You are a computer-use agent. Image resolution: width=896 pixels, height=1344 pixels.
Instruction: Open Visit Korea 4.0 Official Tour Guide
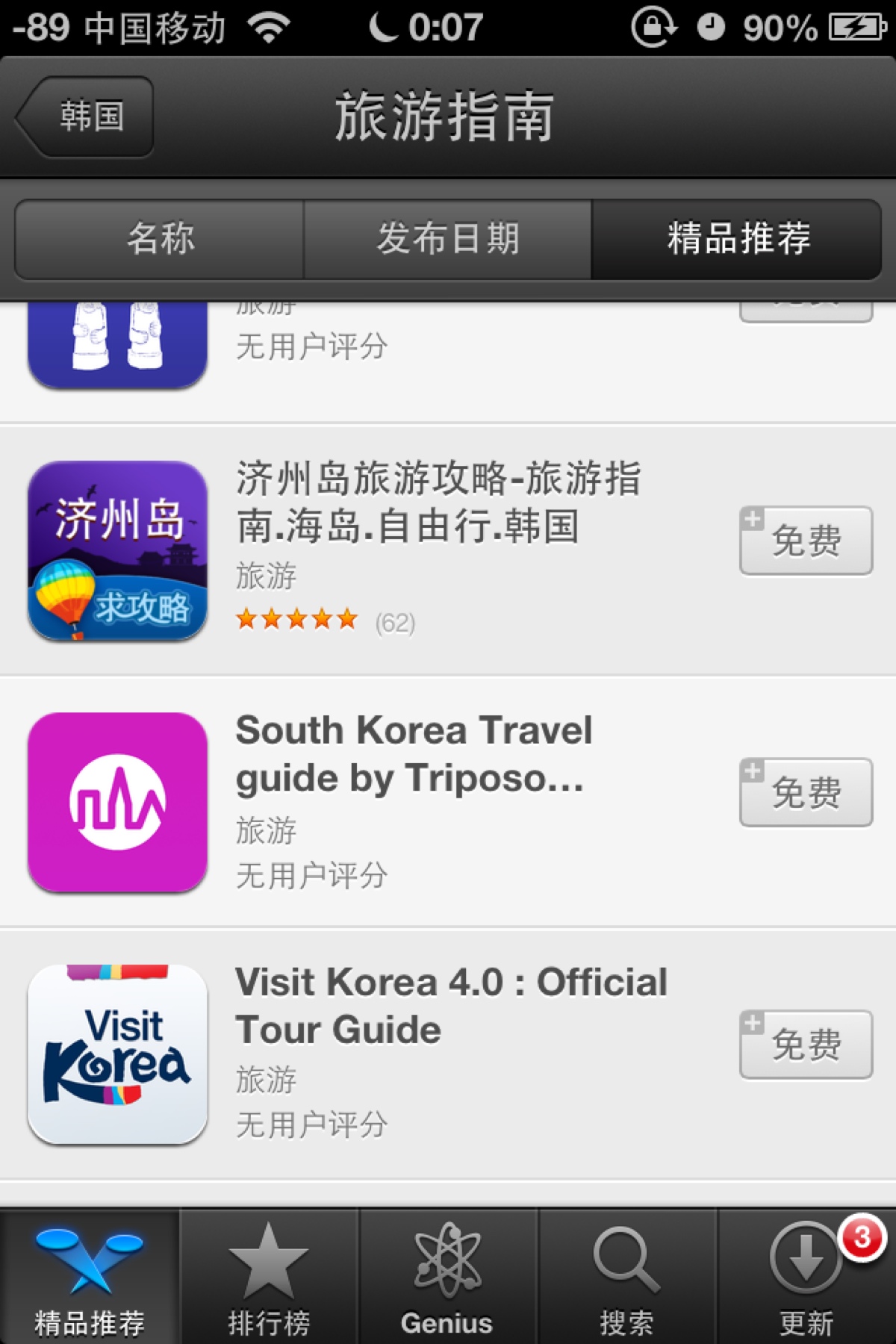pos(448,1054)
